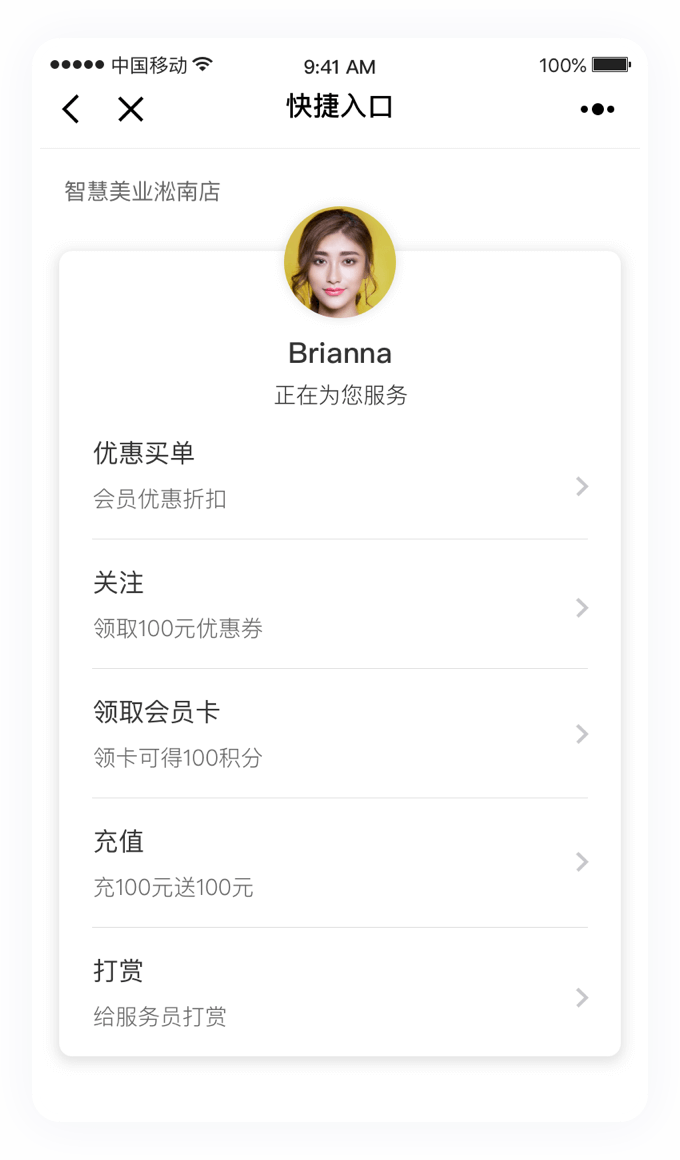
Task: Open 关注 to get 100元 coupon
Action: pyautogui.click(x=340, y=605)
